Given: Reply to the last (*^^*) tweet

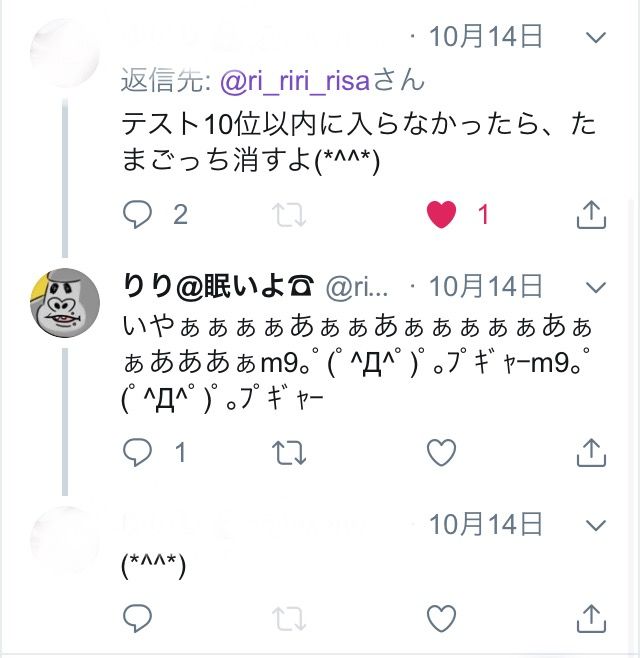Looking at the screenshot, I should [x=137, y=617].
